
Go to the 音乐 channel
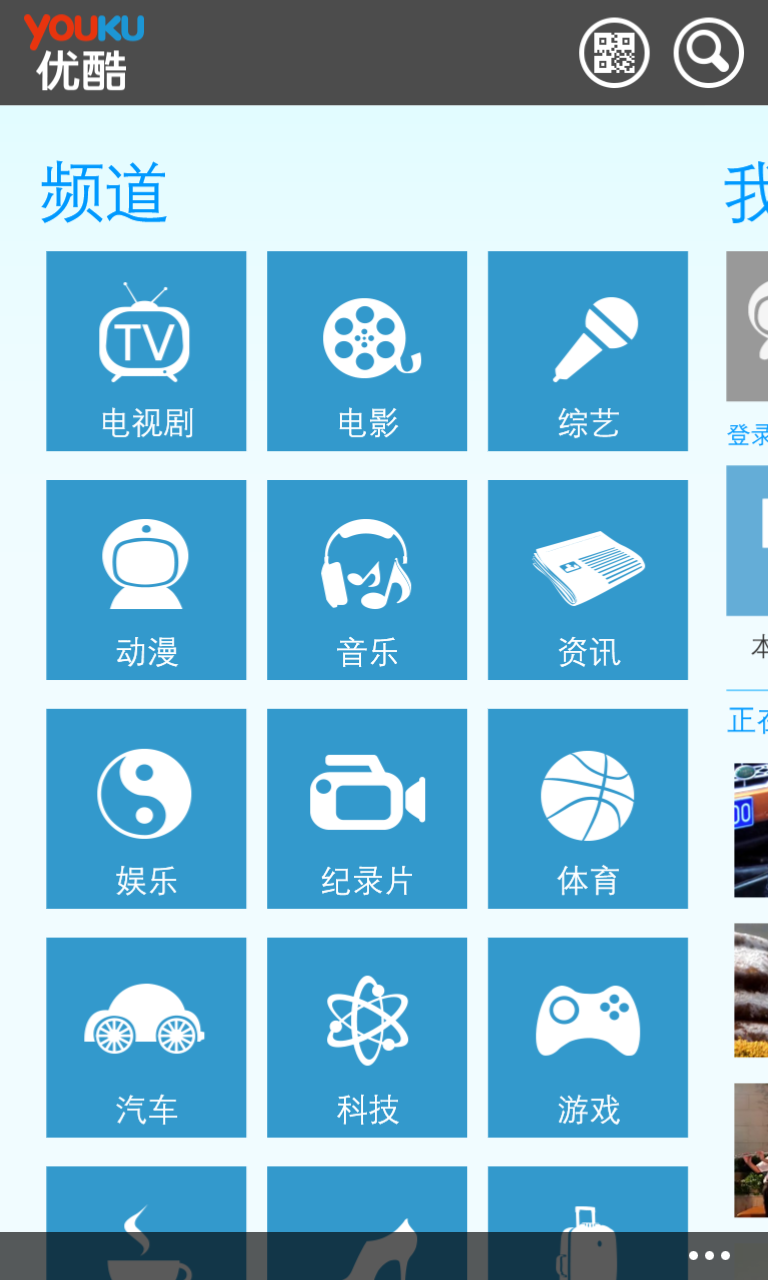[x=367, y=580]
